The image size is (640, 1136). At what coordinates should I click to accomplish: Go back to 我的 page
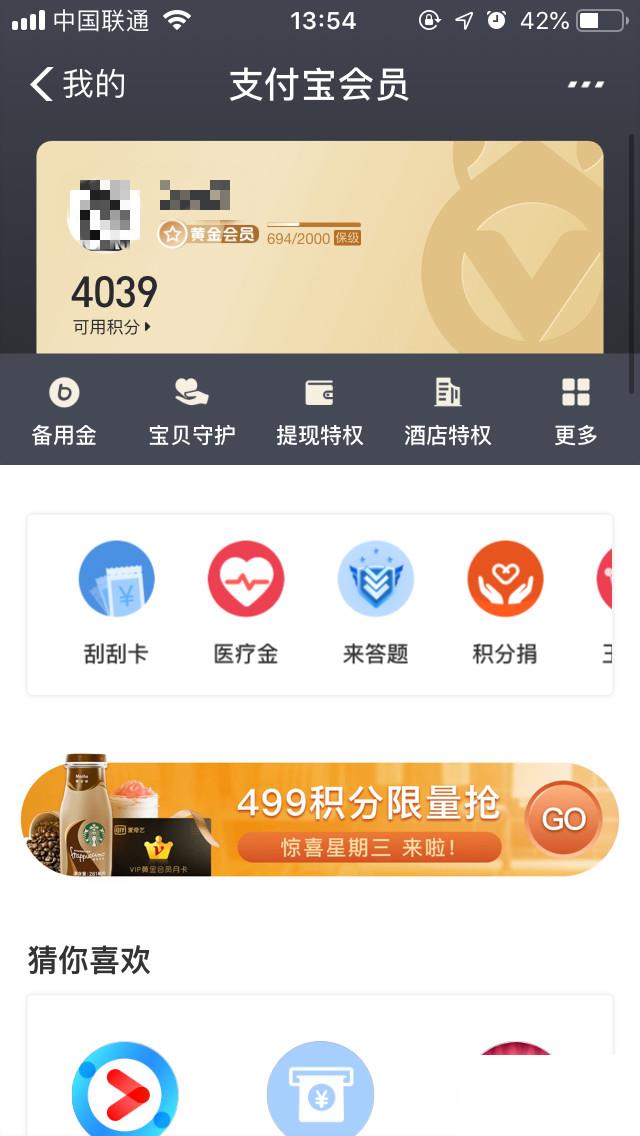[78, 85]
